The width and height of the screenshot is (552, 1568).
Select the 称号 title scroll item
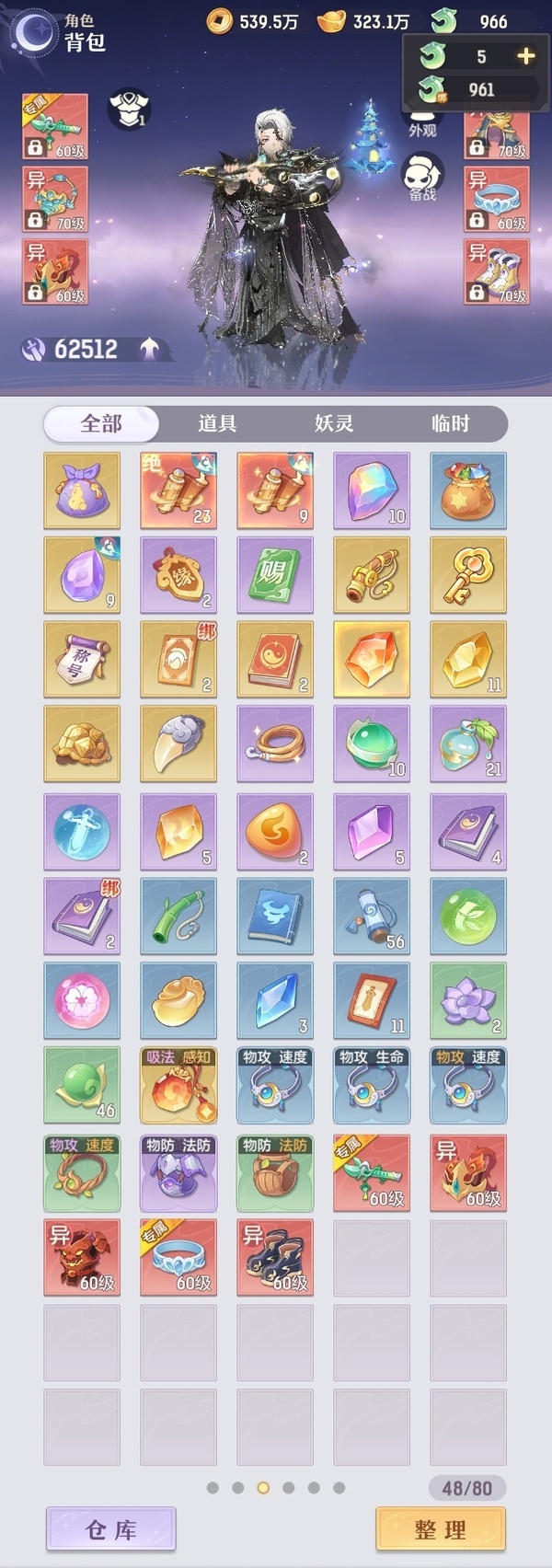point(82,659)
